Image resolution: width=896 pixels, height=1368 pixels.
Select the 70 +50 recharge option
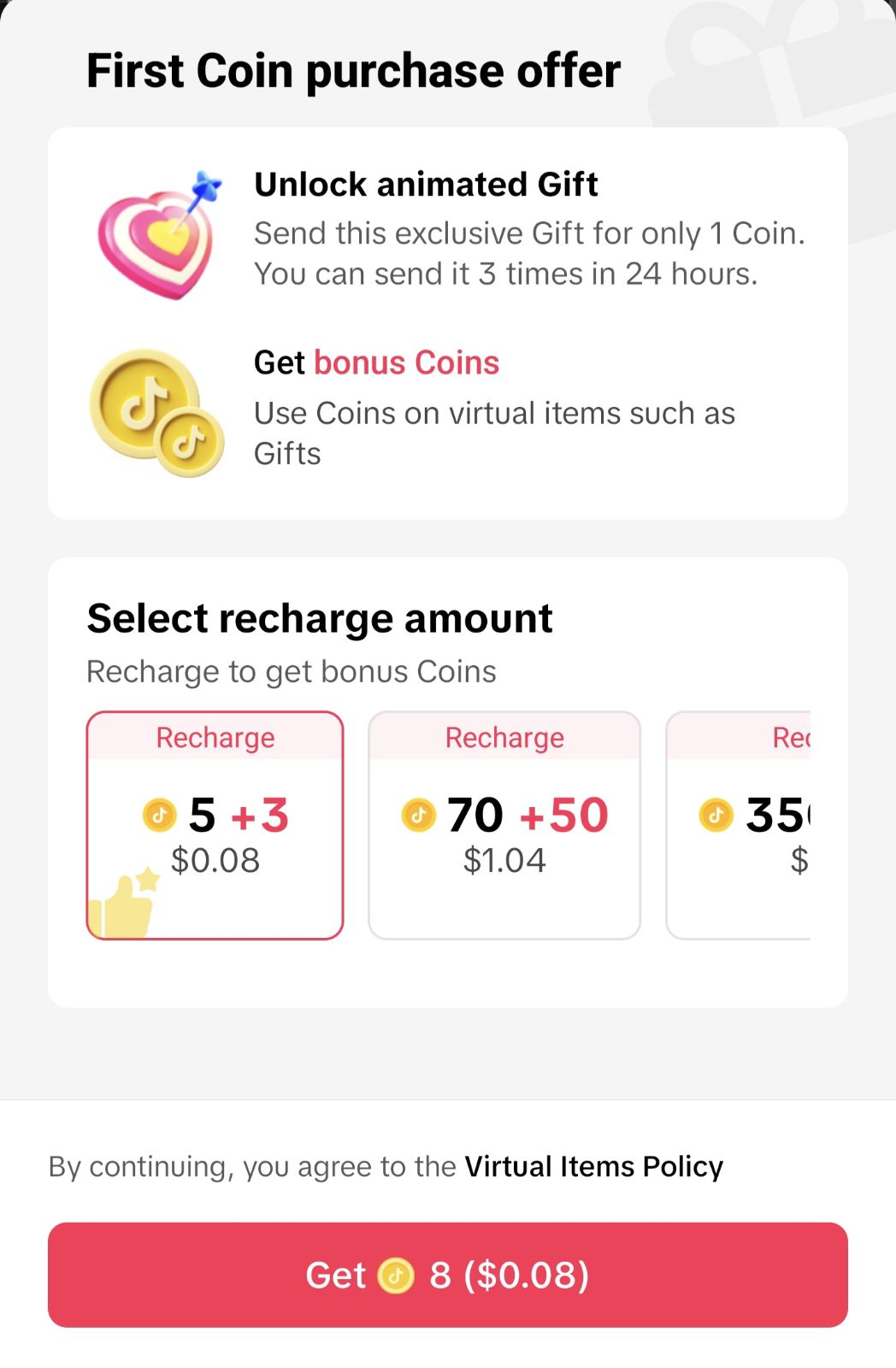click(504, 821)
